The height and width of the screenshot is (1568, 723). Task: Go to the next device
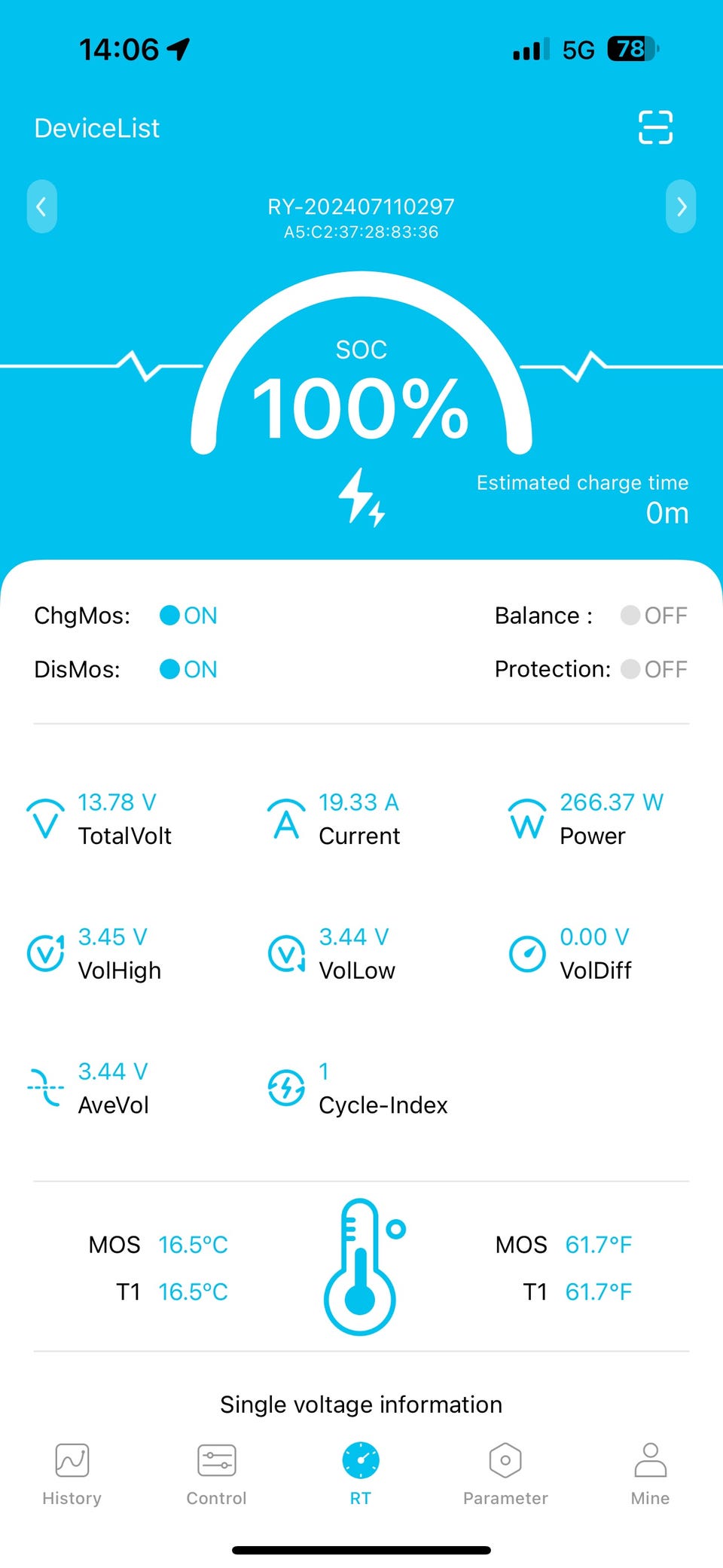point(681,206)
